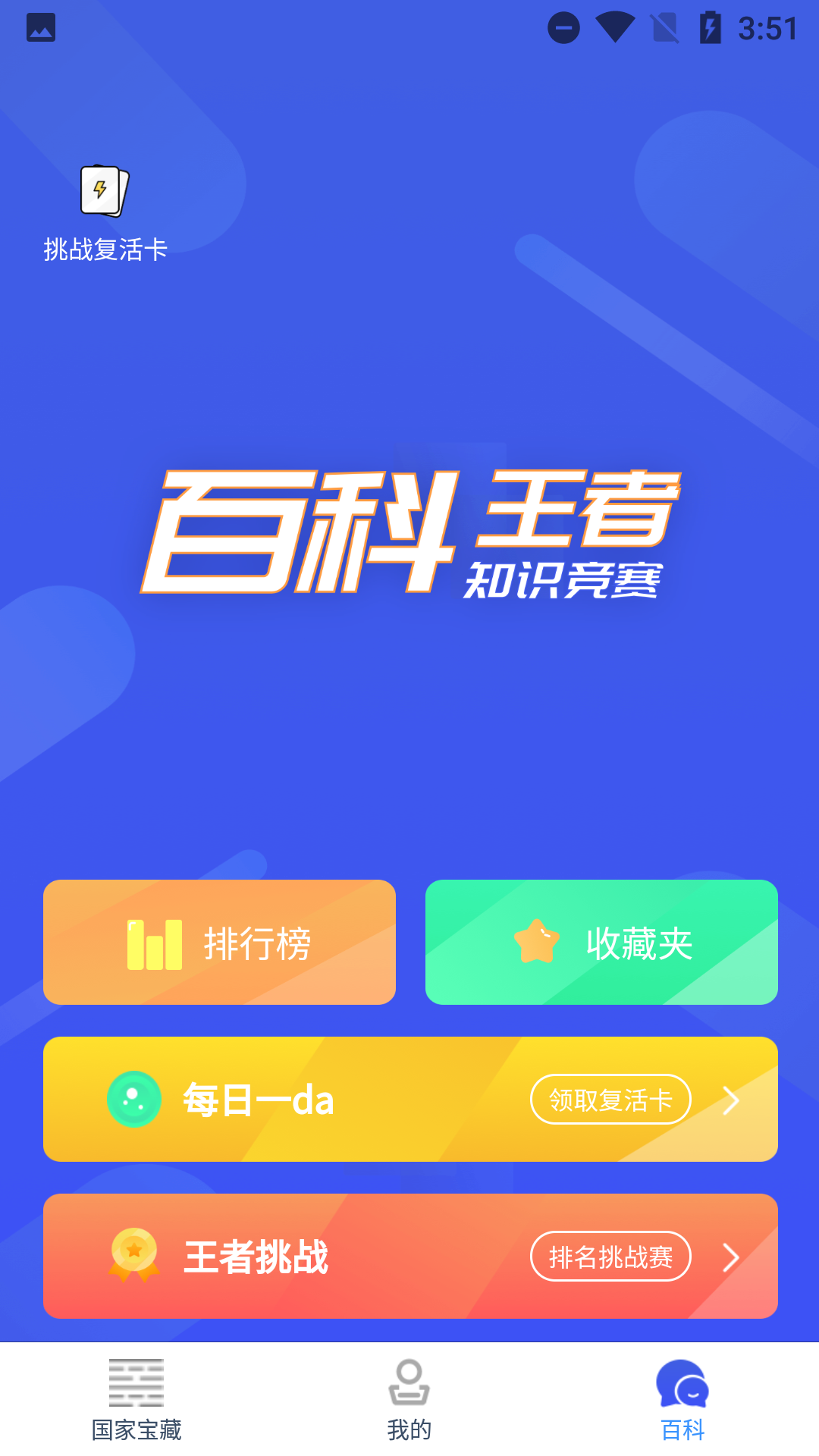
Task: Start the 每日一da daily quiz
Action: tap(258, 1100)
